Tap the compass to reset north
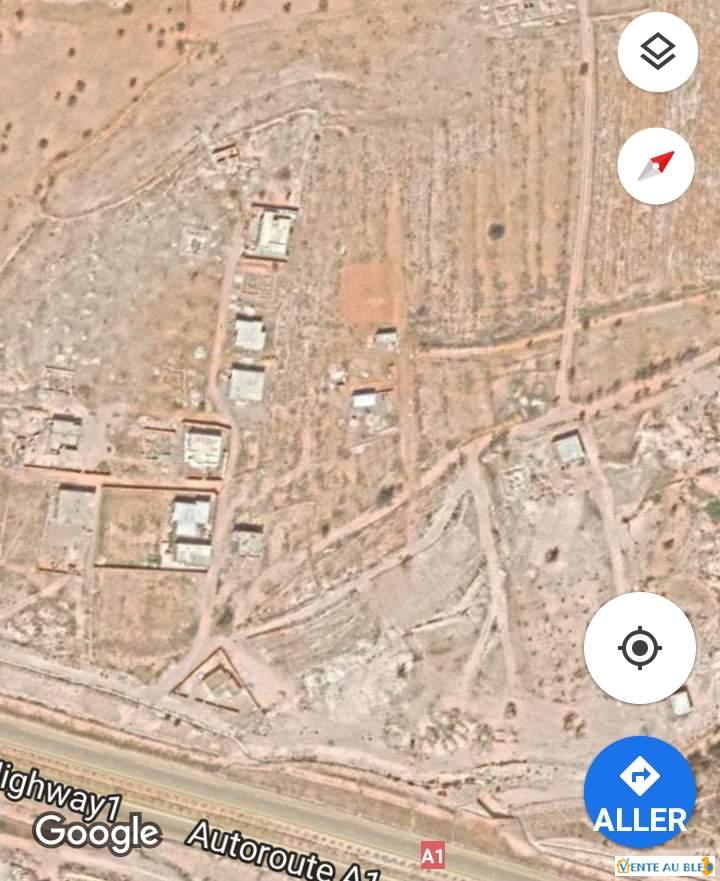 pos(656,165)
